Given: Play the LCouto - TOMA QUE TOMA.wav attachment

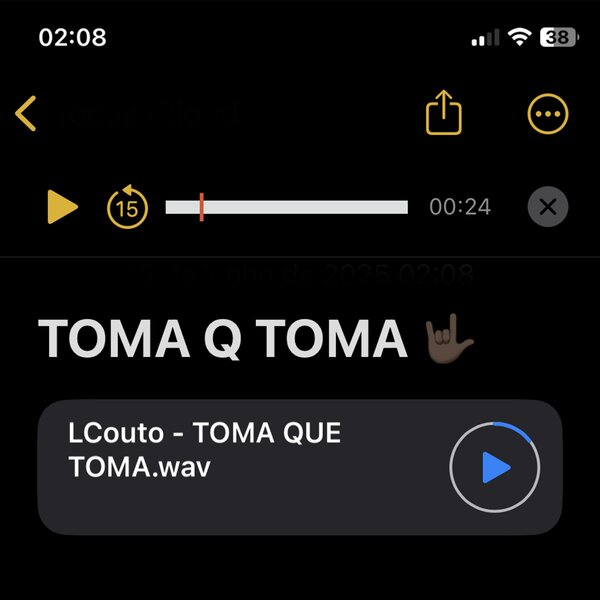Looking at the screenshot, I should (x=495, y=467).
